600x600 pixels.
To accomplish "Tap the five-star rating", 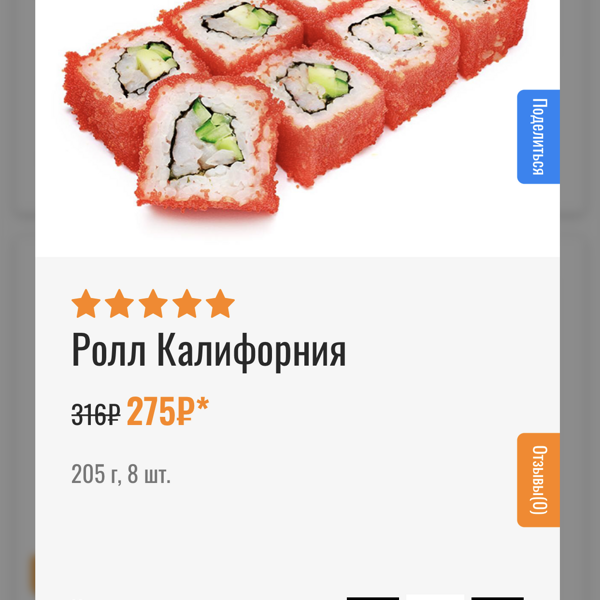I will click(x=153, y=304).
